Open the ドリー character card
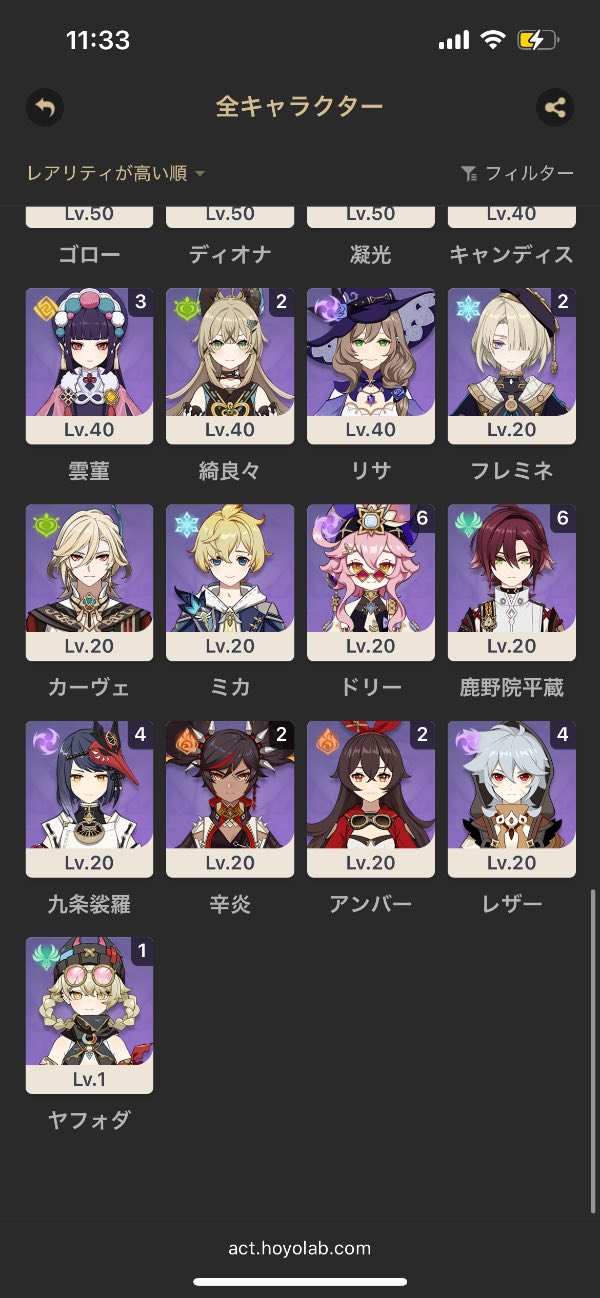The height and width of the screenshot is (1298, 600). coord(370,582)
